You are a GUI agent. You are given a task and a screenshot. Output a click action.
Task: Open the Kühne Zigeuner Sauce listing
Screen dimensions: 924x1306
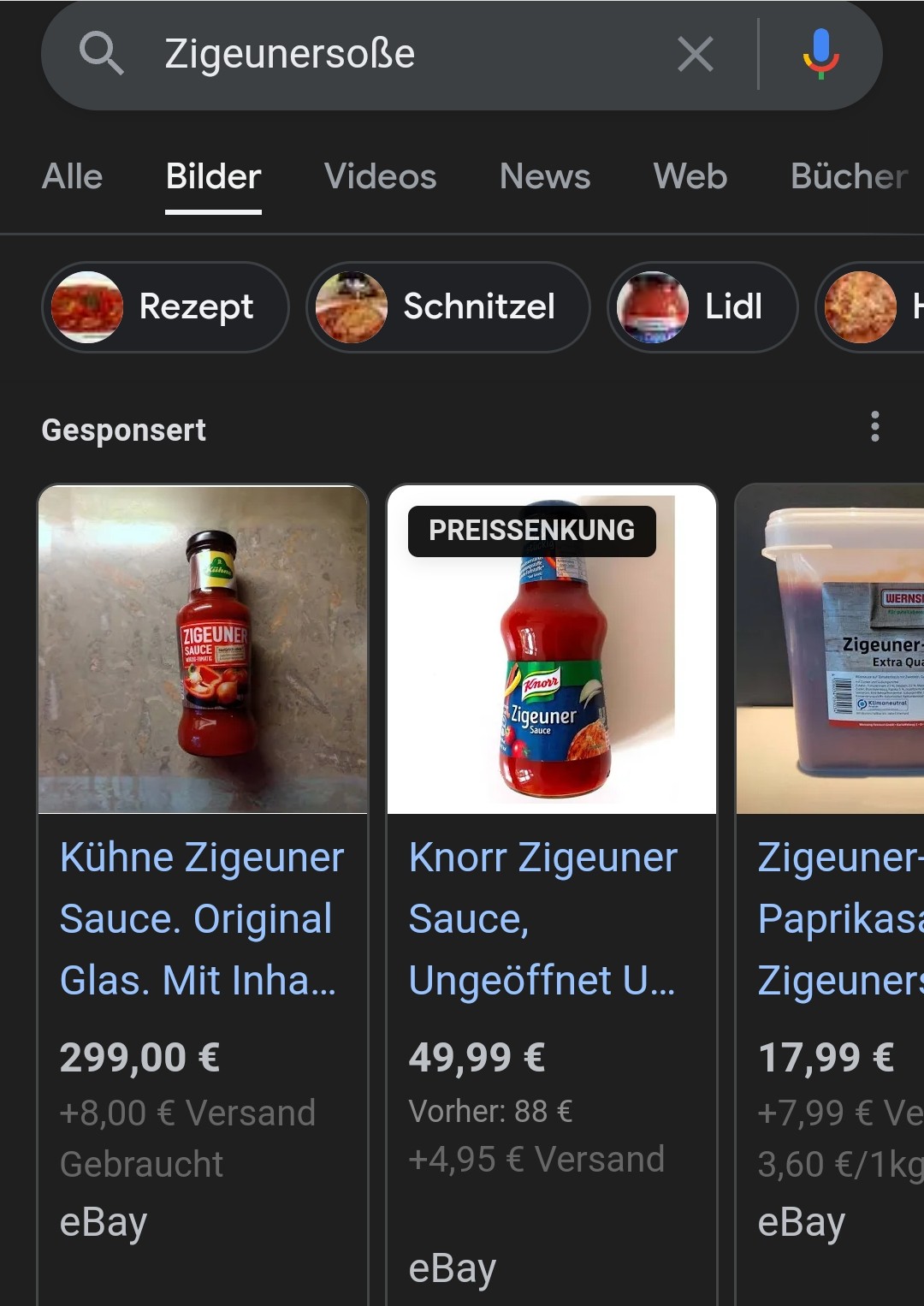click(202, 917)
